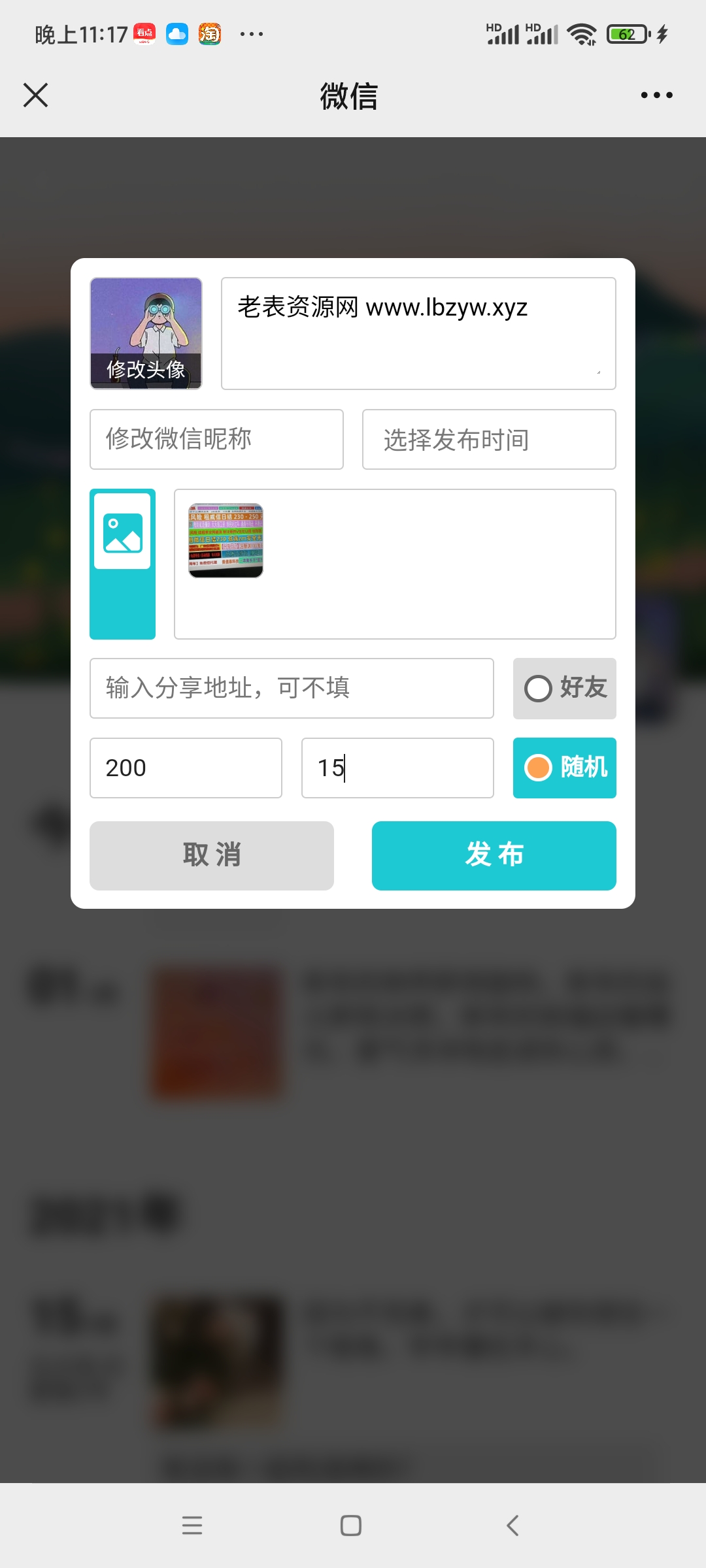Close the WeChat page with the X
This screenshot has height=1568, width=706.
coord(36,95)
